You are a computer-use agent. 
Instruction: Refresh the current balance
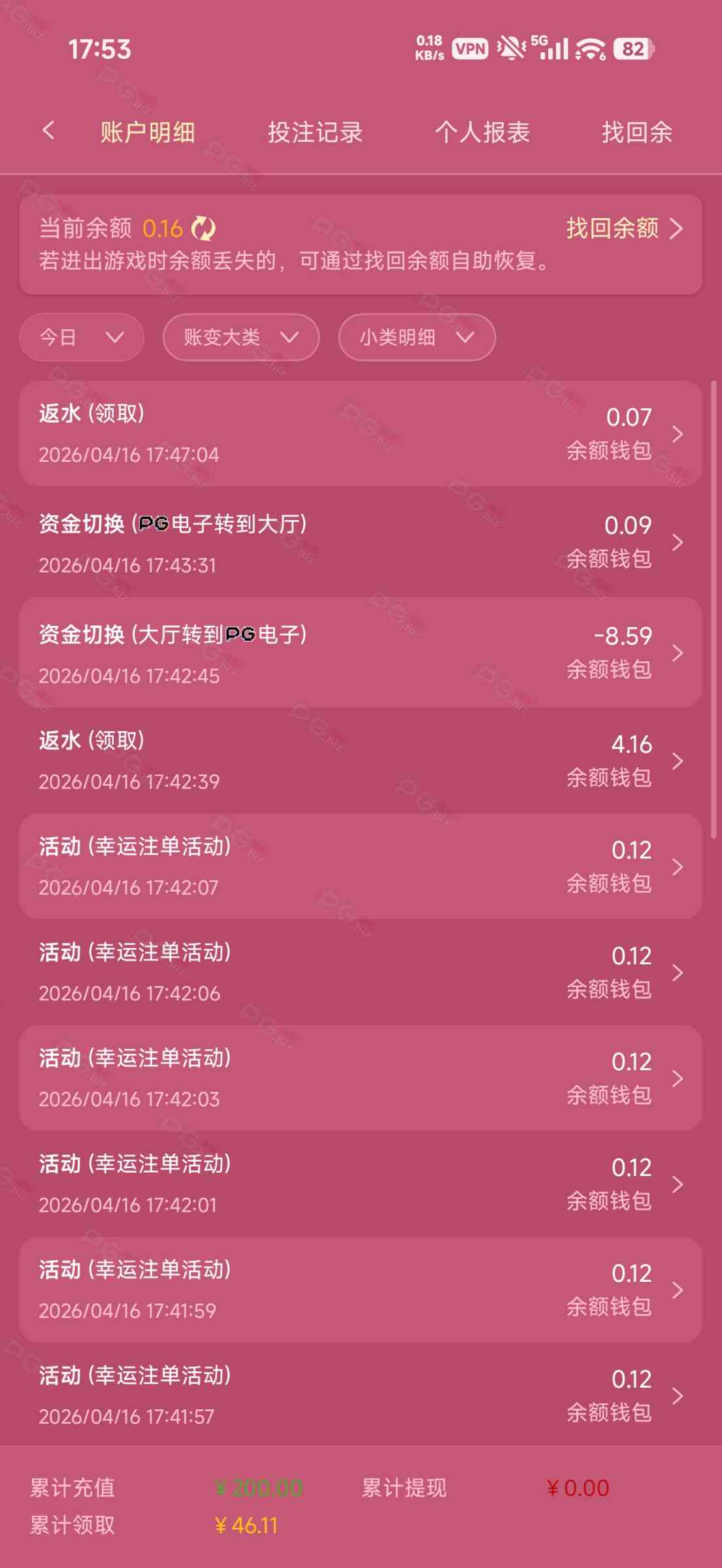(203, 229)
